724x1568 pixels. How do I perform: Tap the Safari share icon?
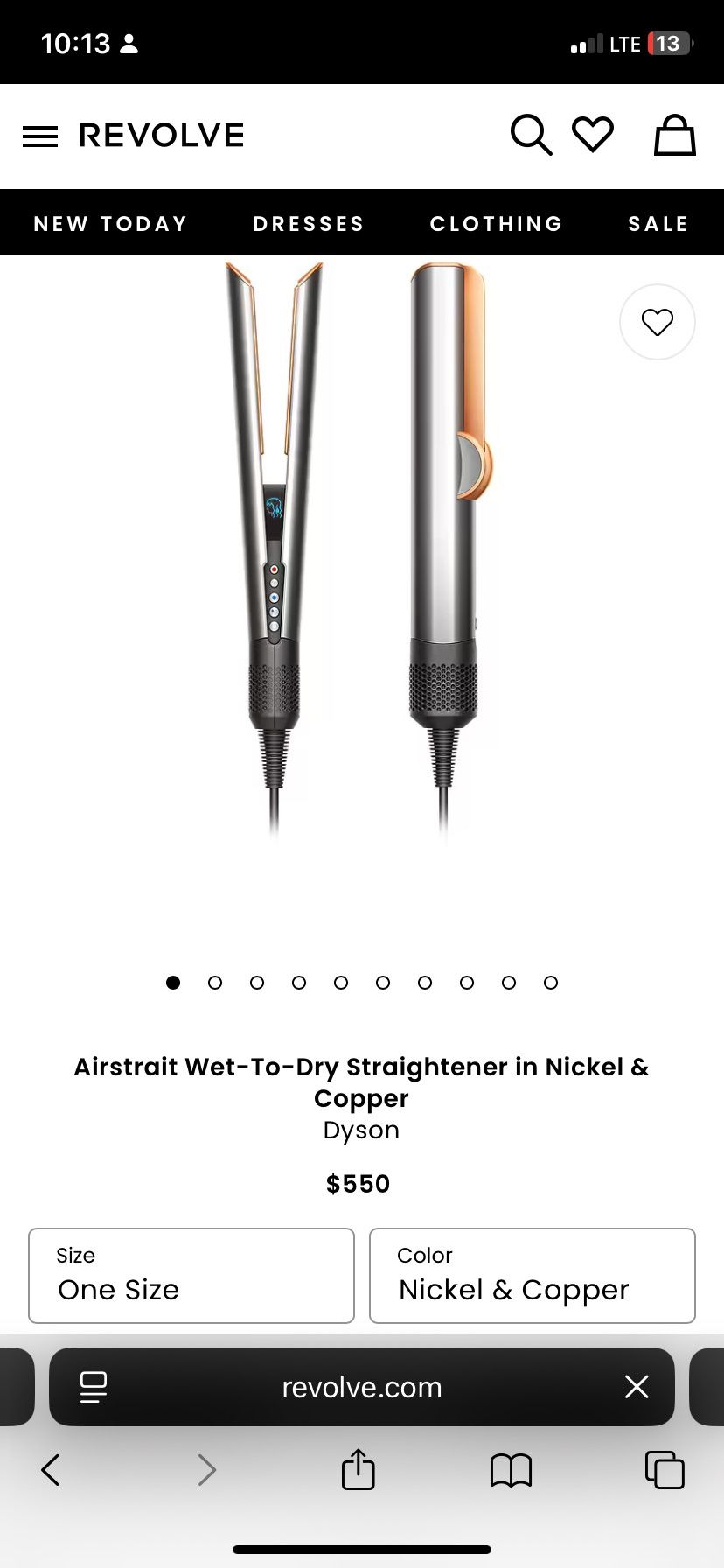tap(358, 1471)
